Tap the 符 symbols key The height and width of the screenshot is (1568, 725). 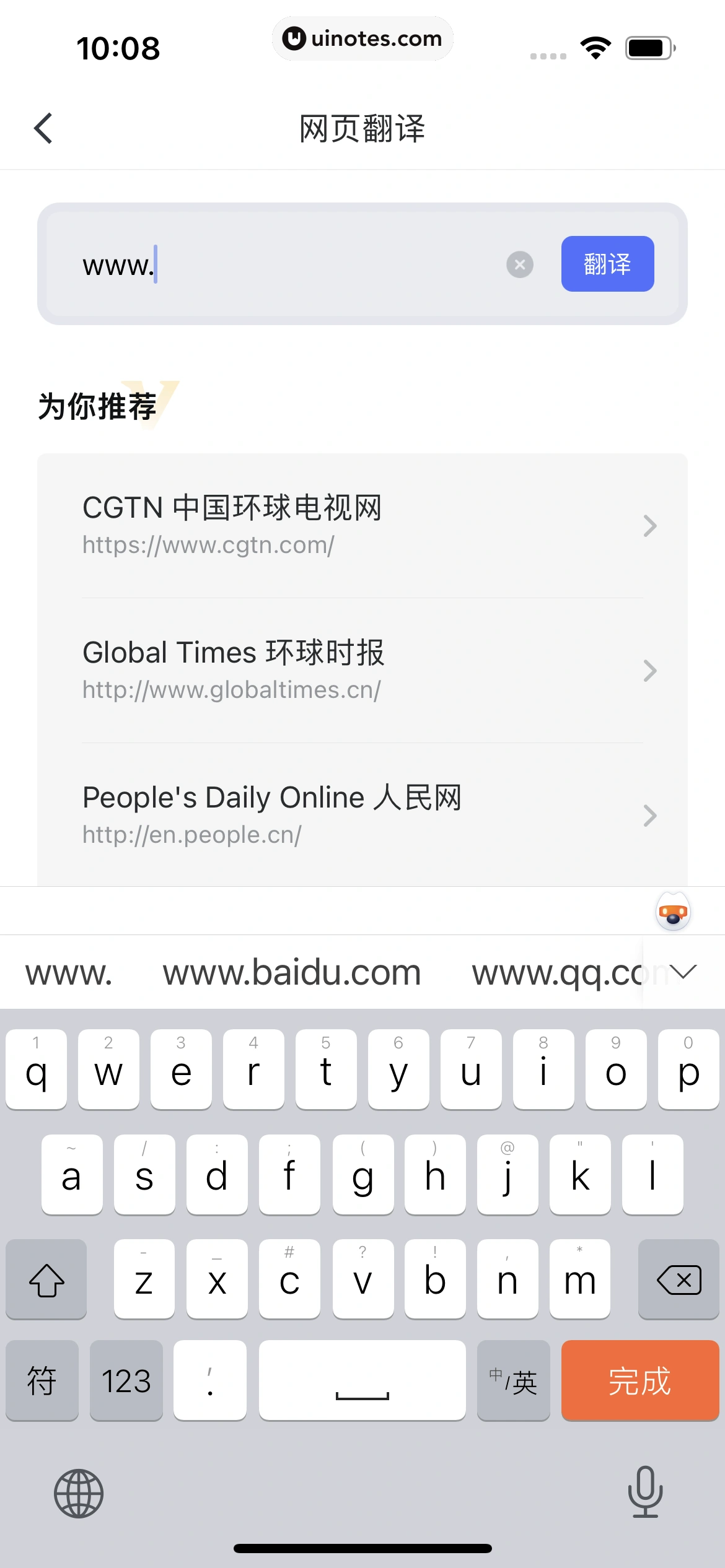click(x=42, y=1381)
